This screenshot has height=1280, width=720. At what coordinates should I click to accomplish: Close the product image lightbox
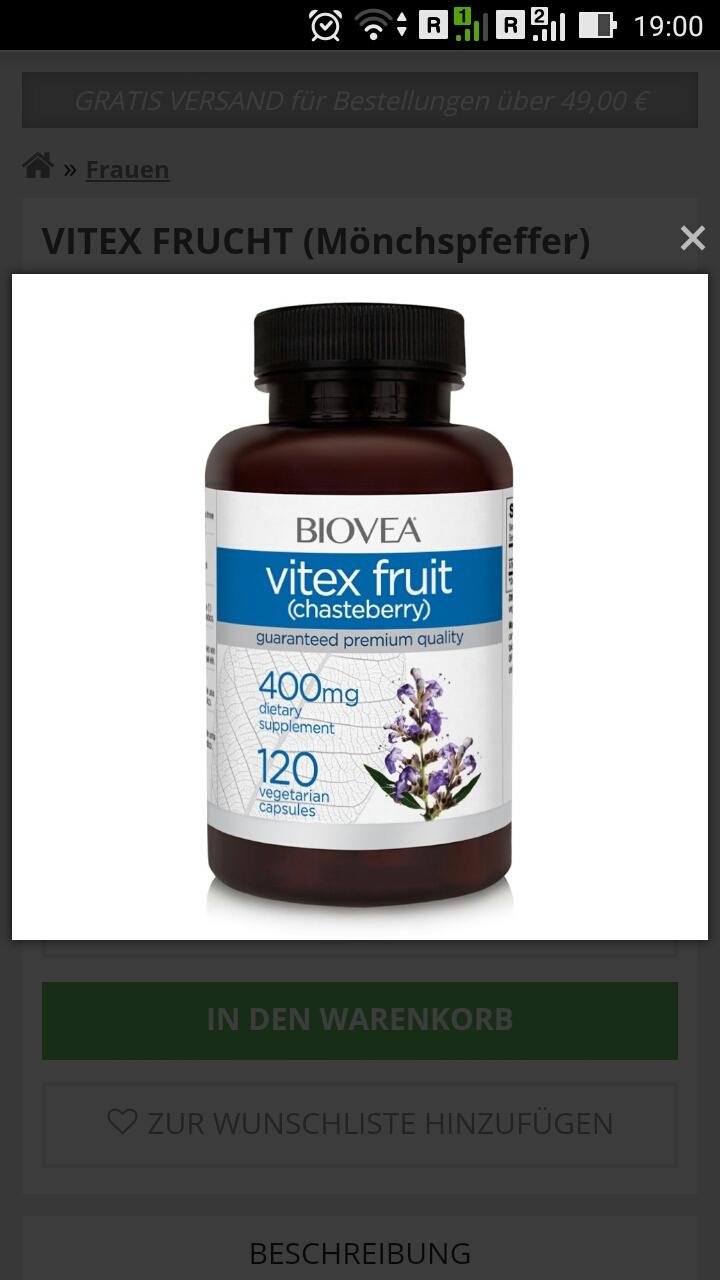[692, 238]
